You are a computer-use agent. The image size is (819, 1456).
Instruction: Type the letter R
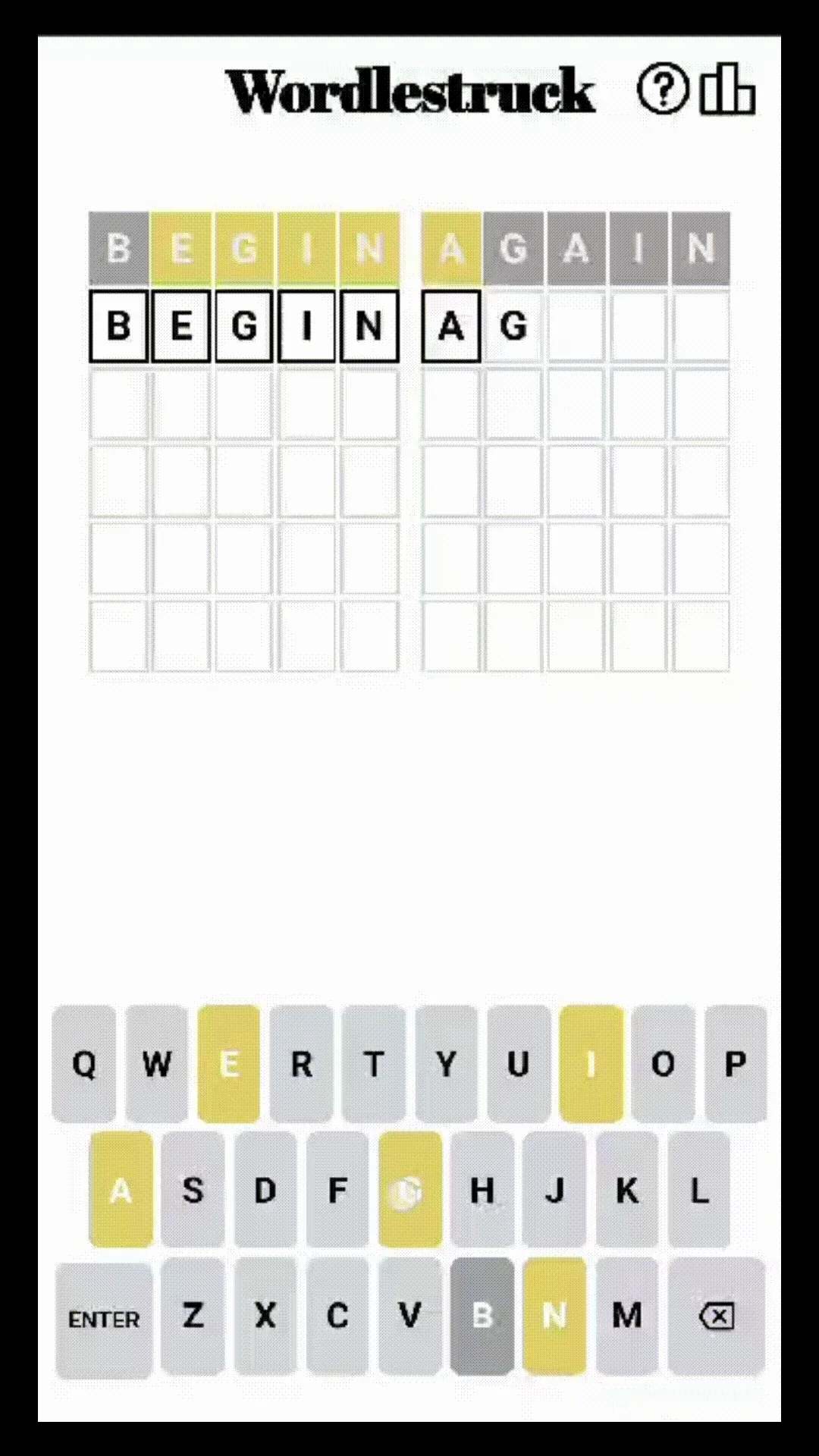(x=301, y=1064)
